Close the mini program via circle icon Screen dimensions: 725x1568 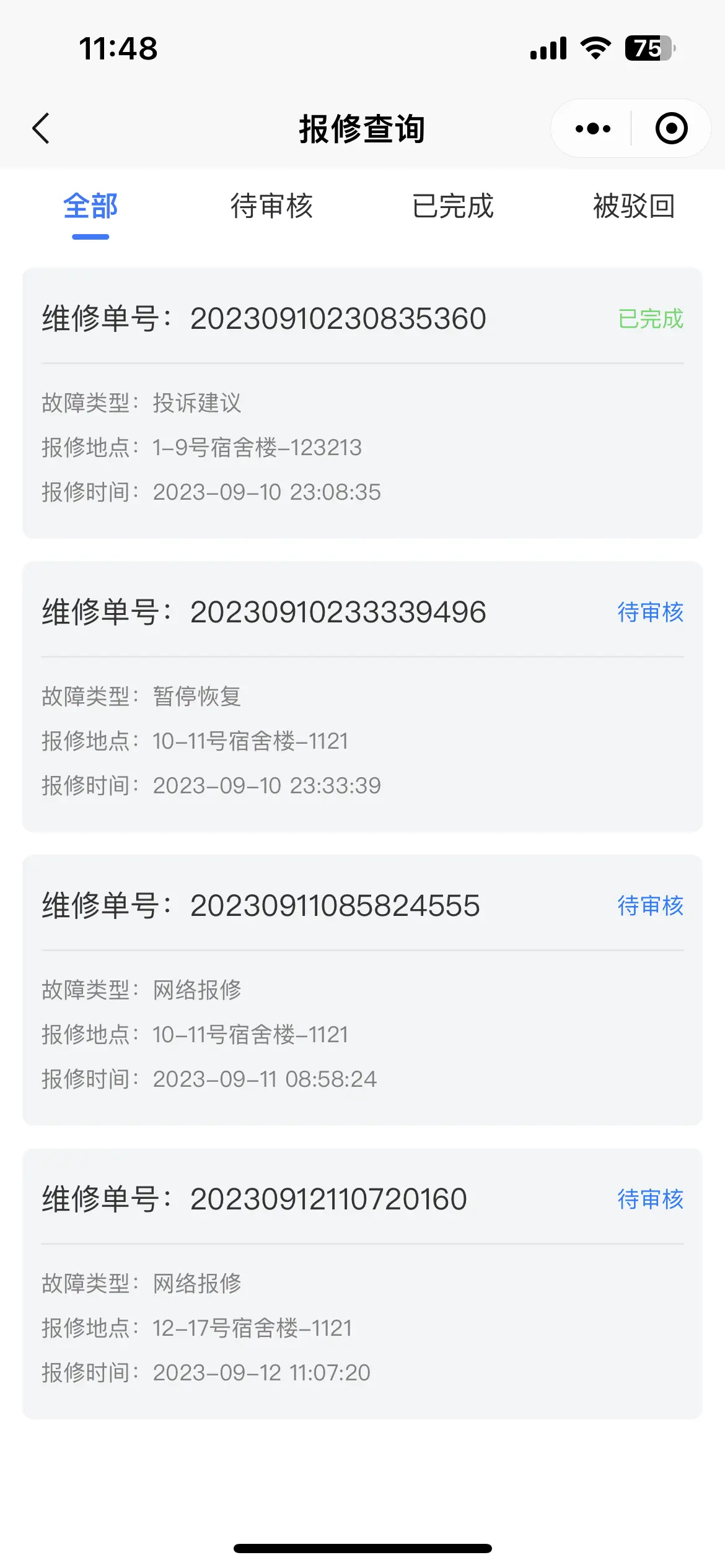[672, 129]
